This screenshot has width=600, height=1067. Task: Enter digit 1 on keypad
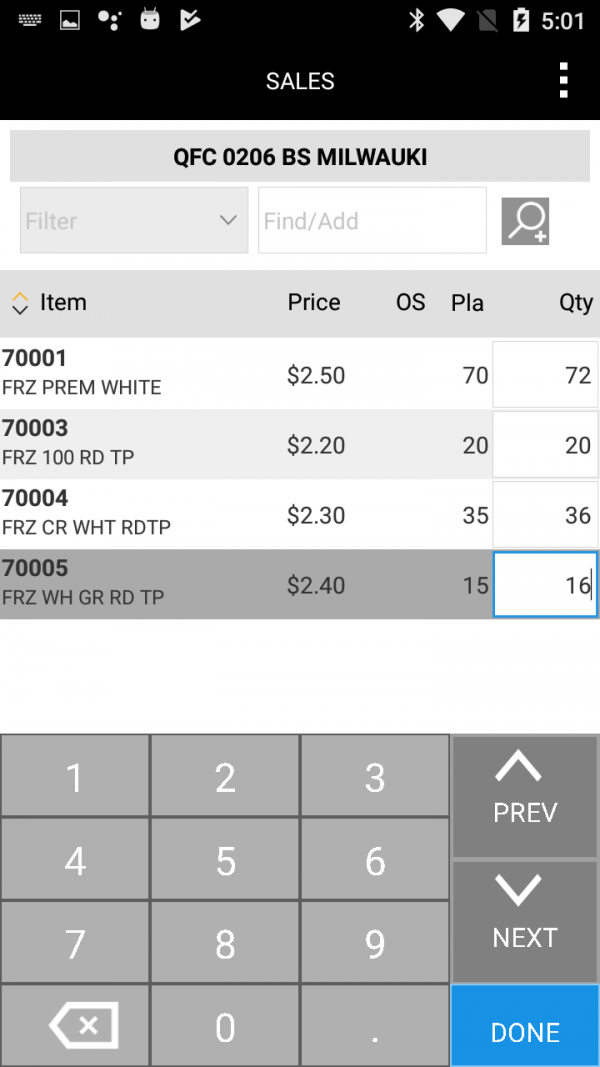pos(75,776)
